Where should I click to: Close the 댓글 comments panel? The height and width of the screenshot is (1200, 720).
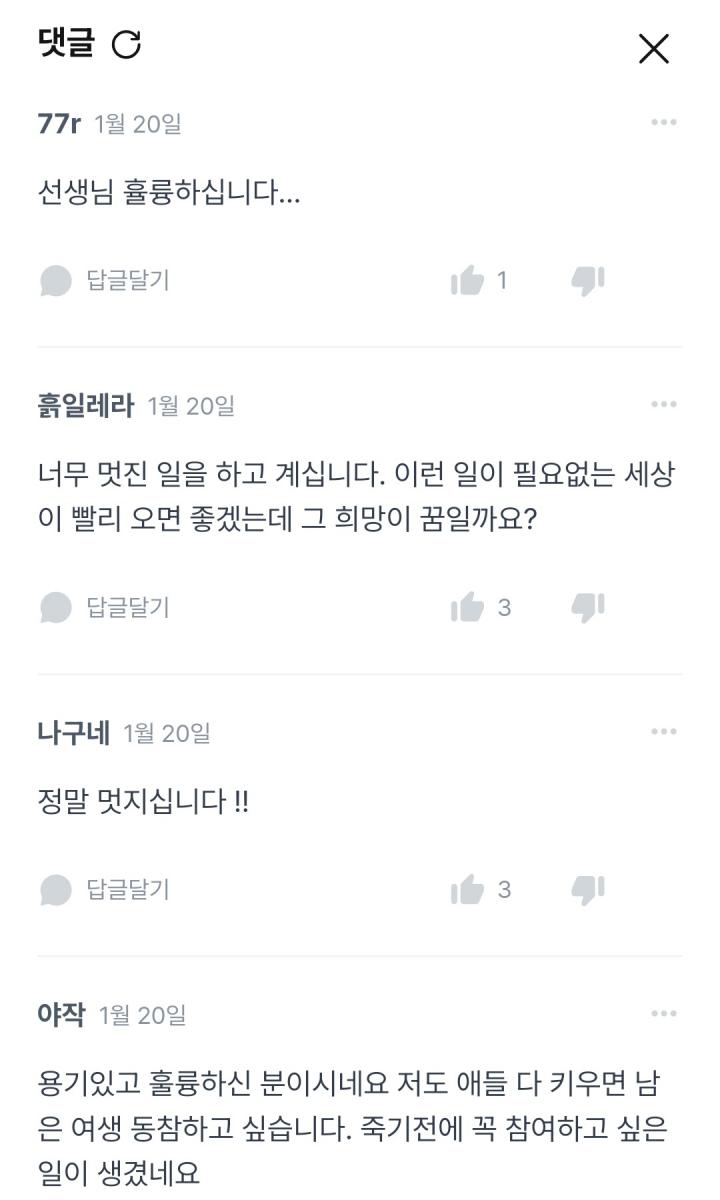[x=655, y=47]
